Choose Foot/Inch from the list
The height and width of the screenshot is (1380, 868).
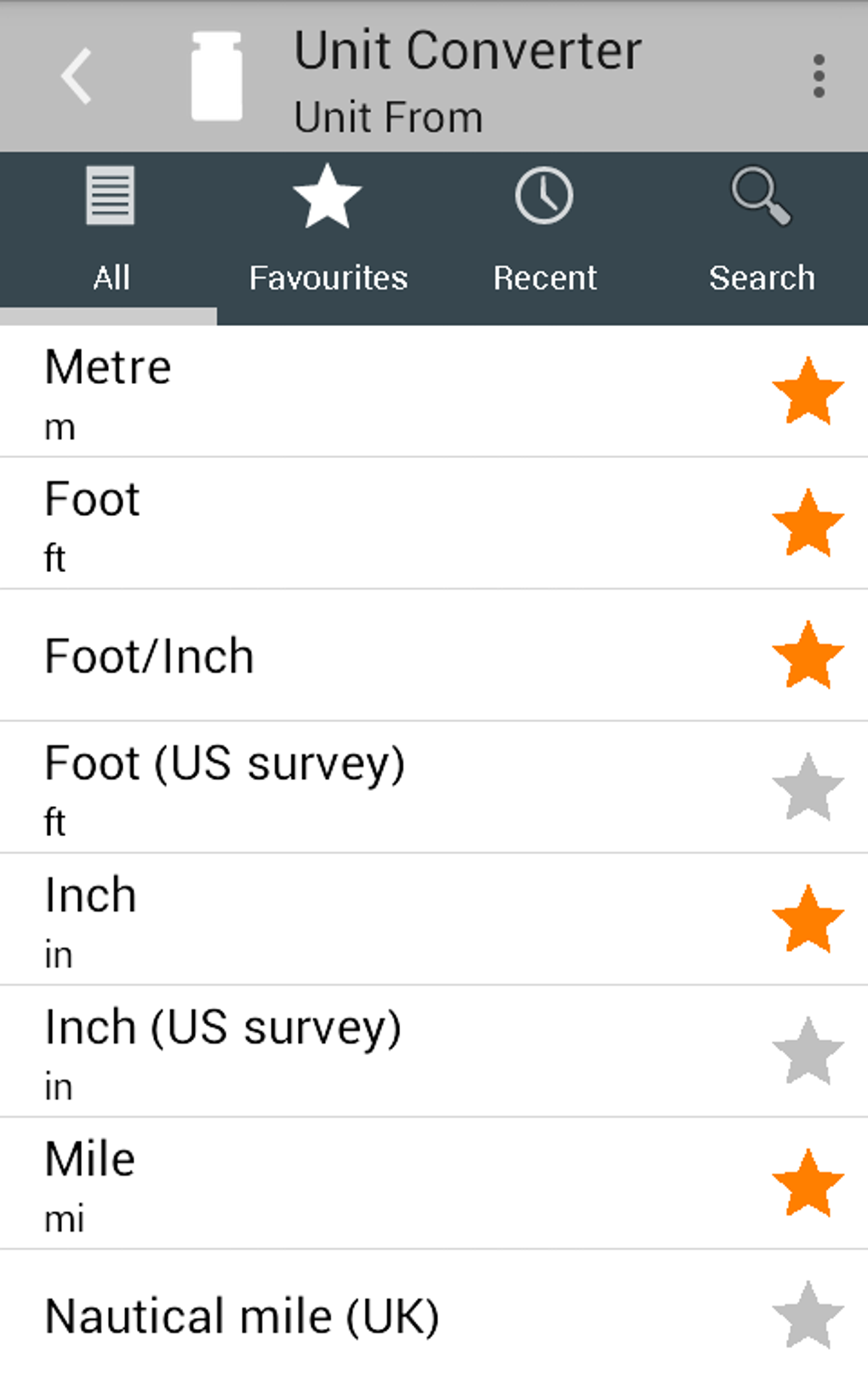click(x=340, y=656)
